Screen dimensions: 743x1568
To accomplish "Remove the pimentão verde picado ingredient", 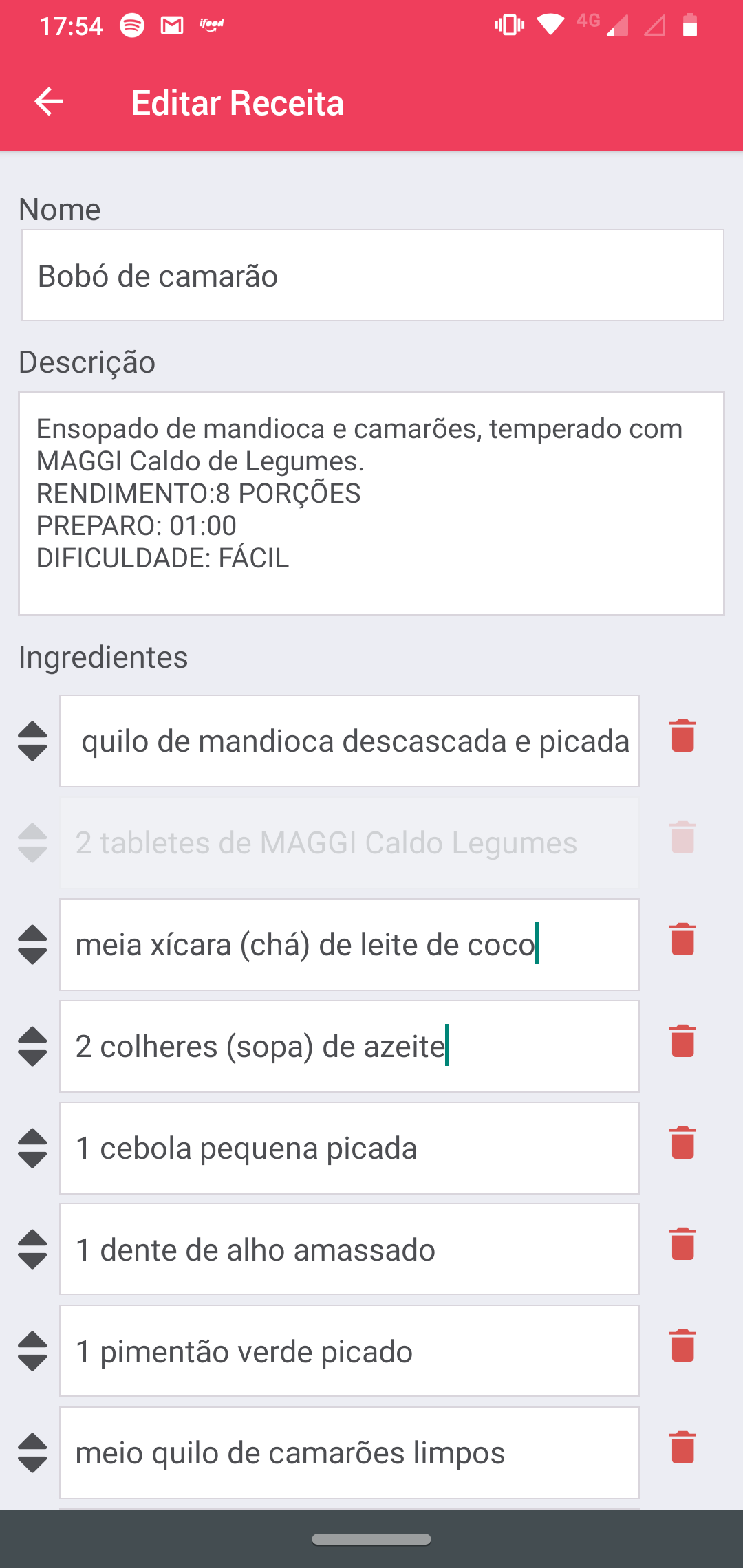I will [x=682, y=1345].
